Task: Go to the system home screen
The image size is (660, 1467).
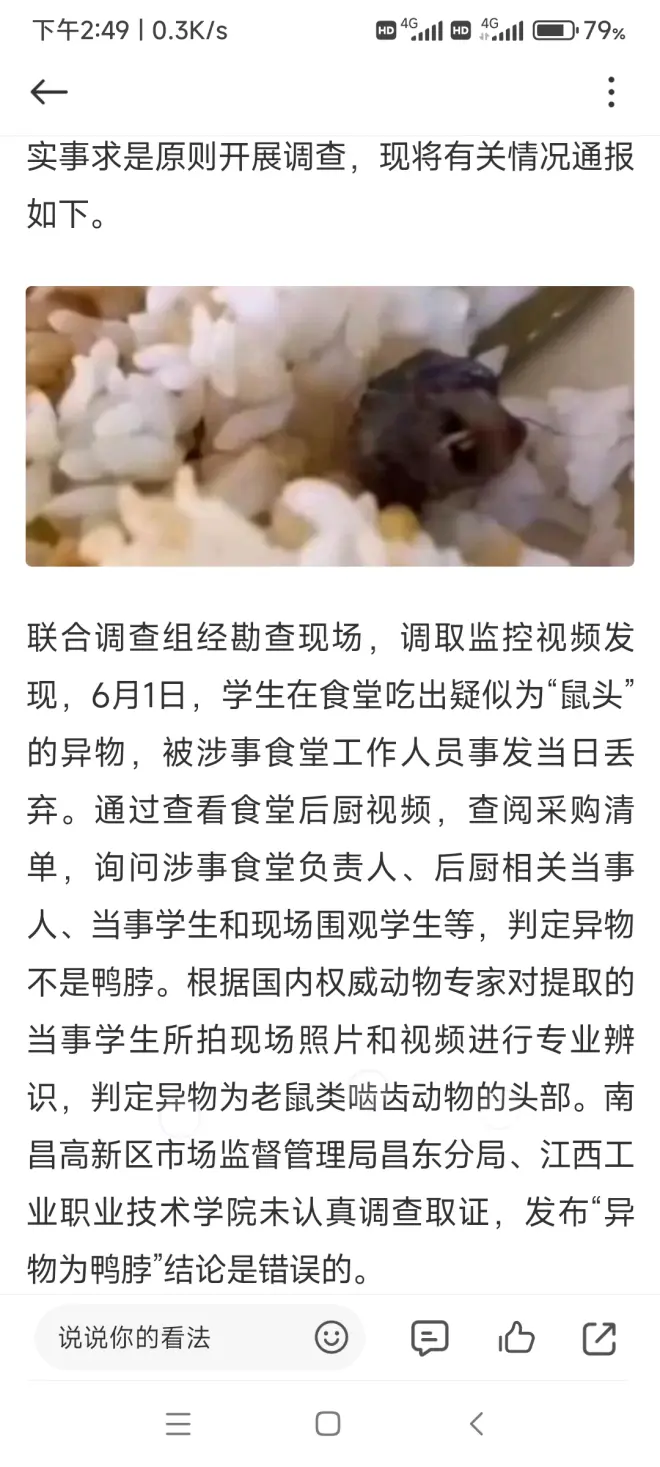Action: 328,1424
